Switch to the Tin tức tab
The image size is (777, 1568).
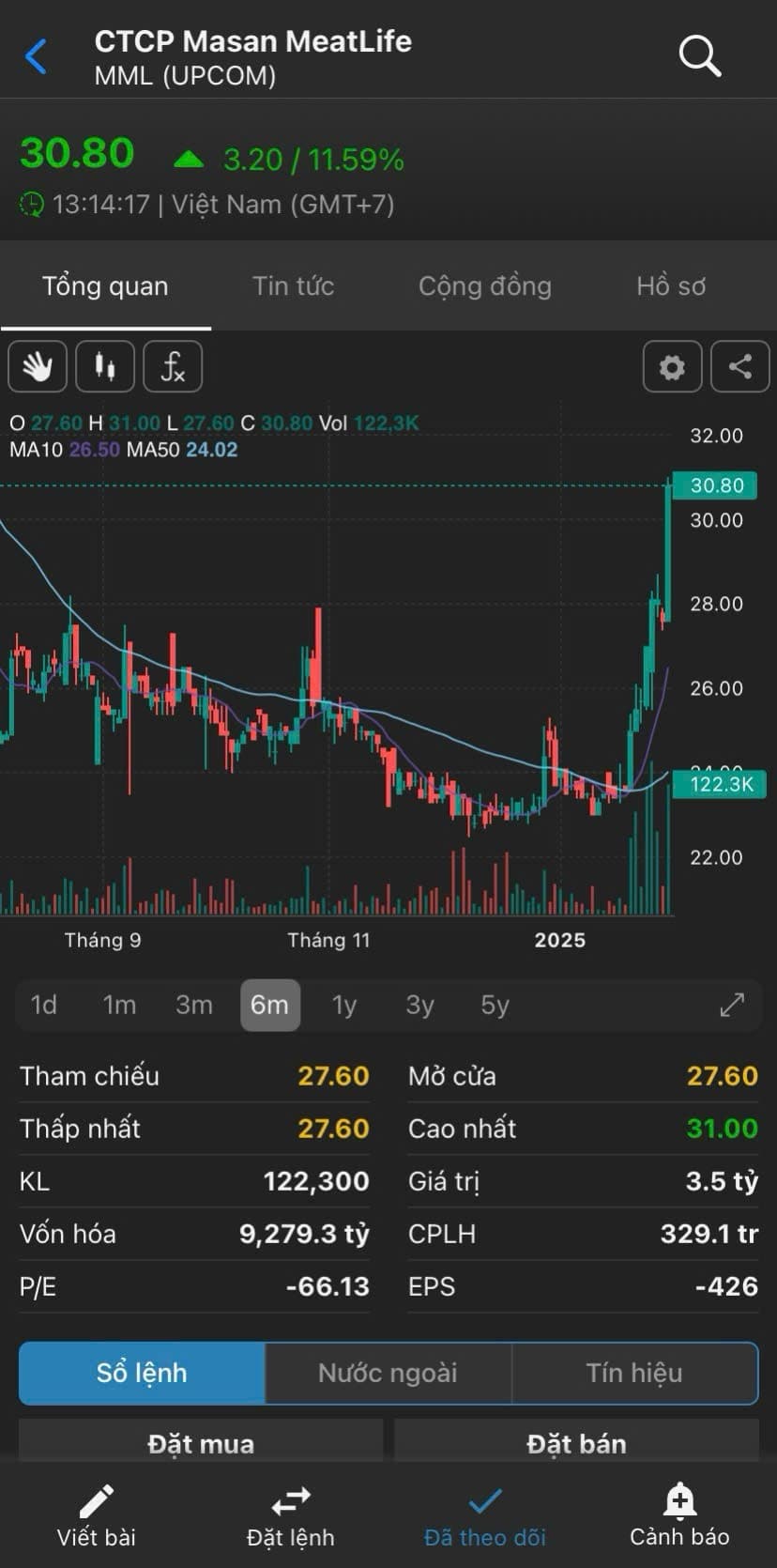[293, 286]
